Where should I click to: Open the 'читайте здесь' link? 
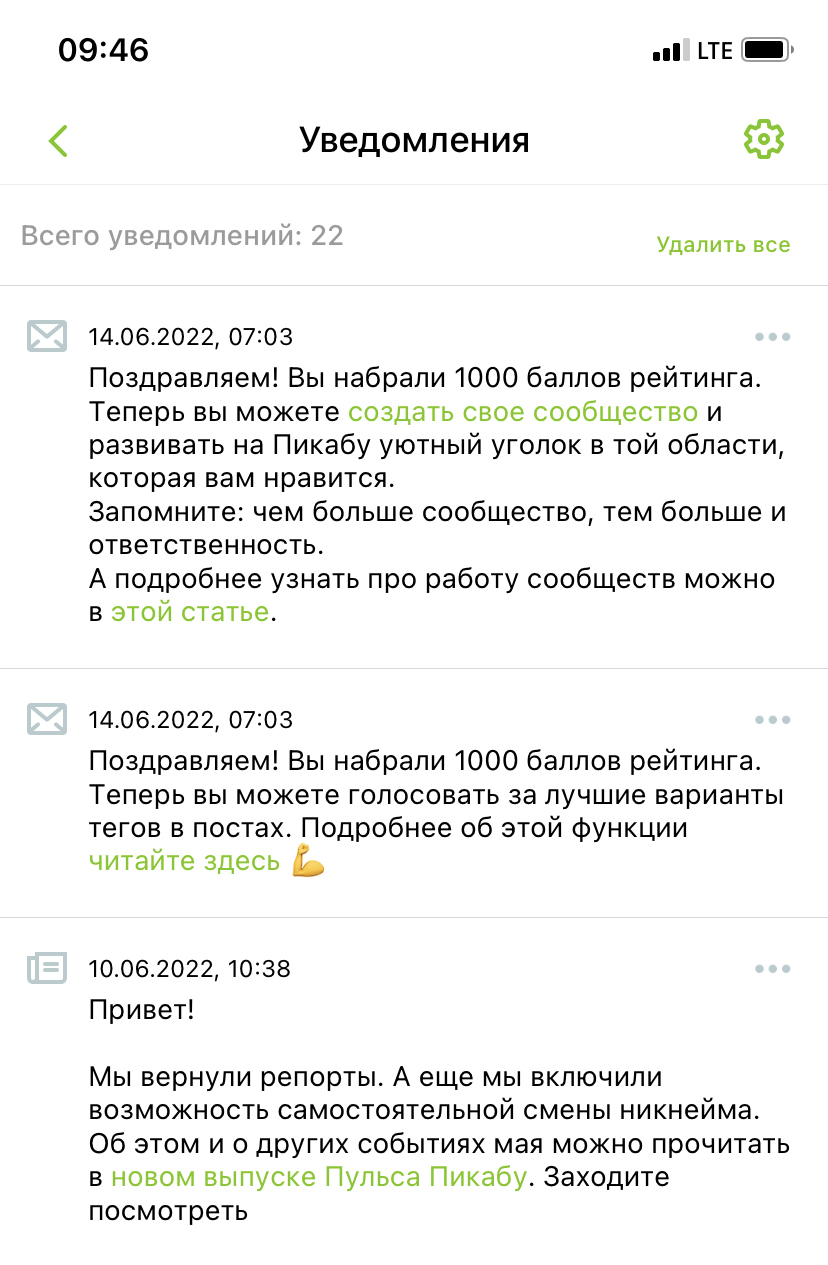click(185, 861)
